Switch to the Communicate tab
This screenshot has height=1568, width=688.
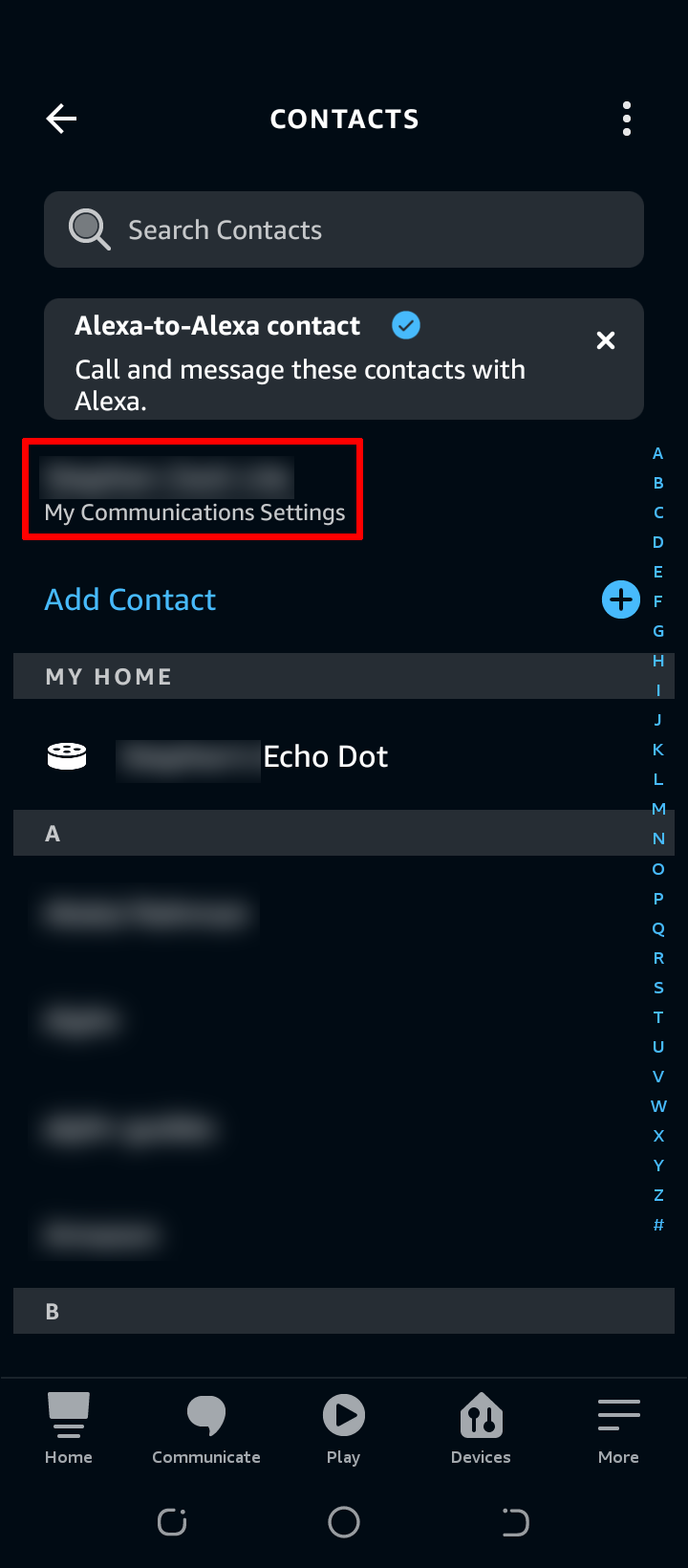pyautogui.click(x=206, y=1428)
